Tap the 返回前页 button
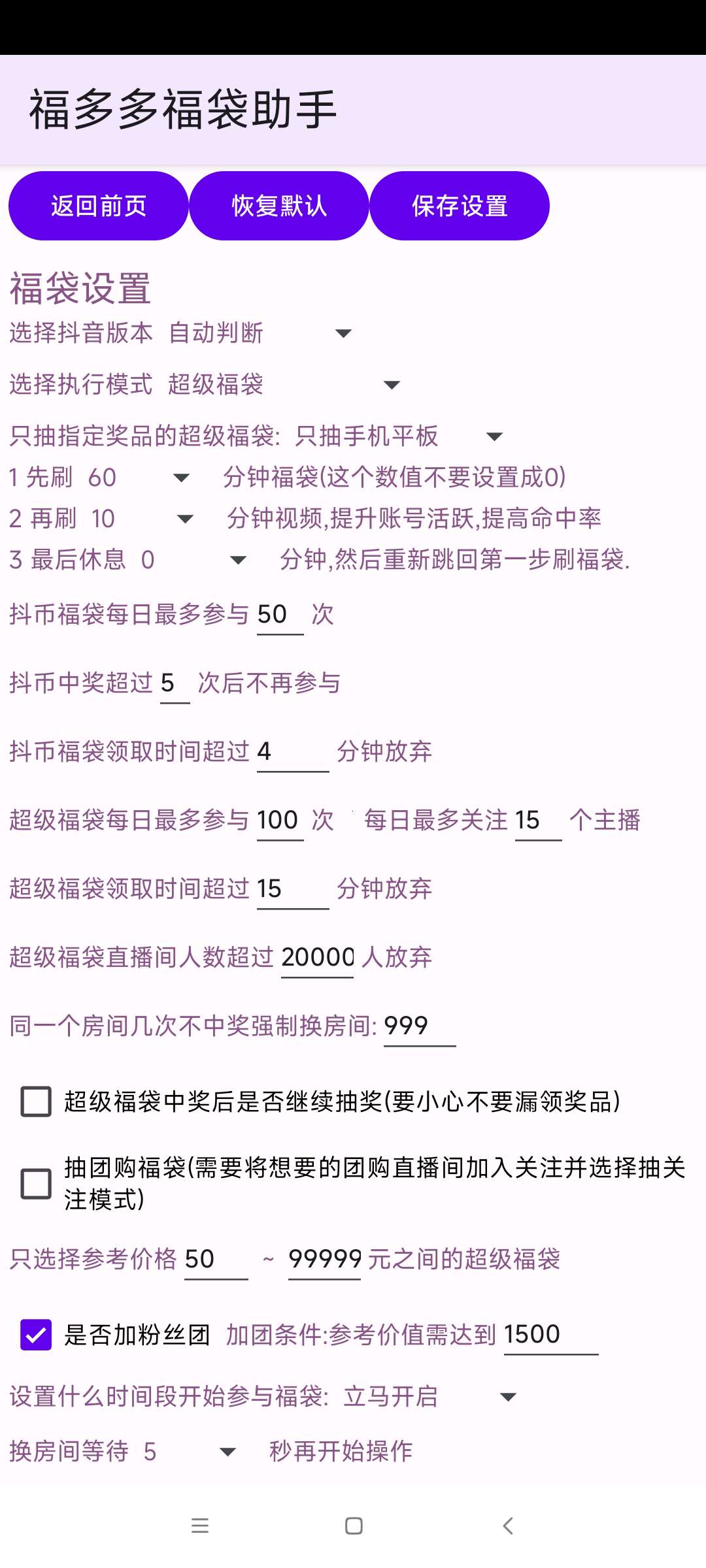Screen dimensions: 706x1568 99,205
